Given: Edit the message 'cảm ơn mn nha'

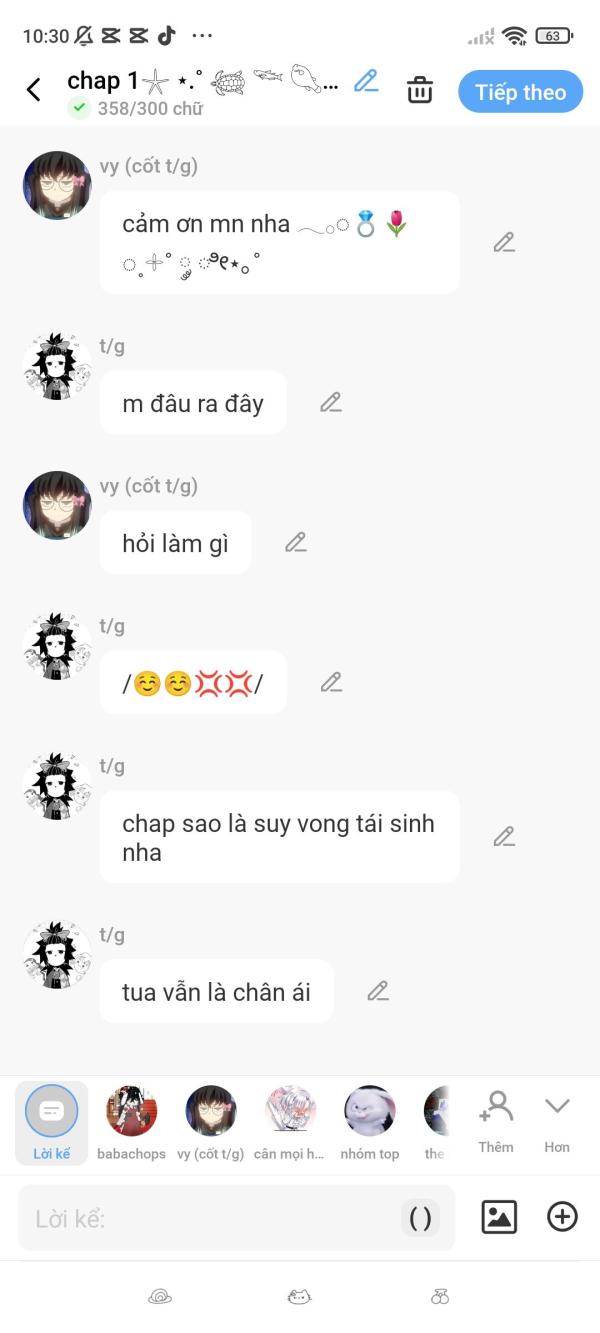Looking at the screenshot, I should pyautogui.click(x=504, y=242).
